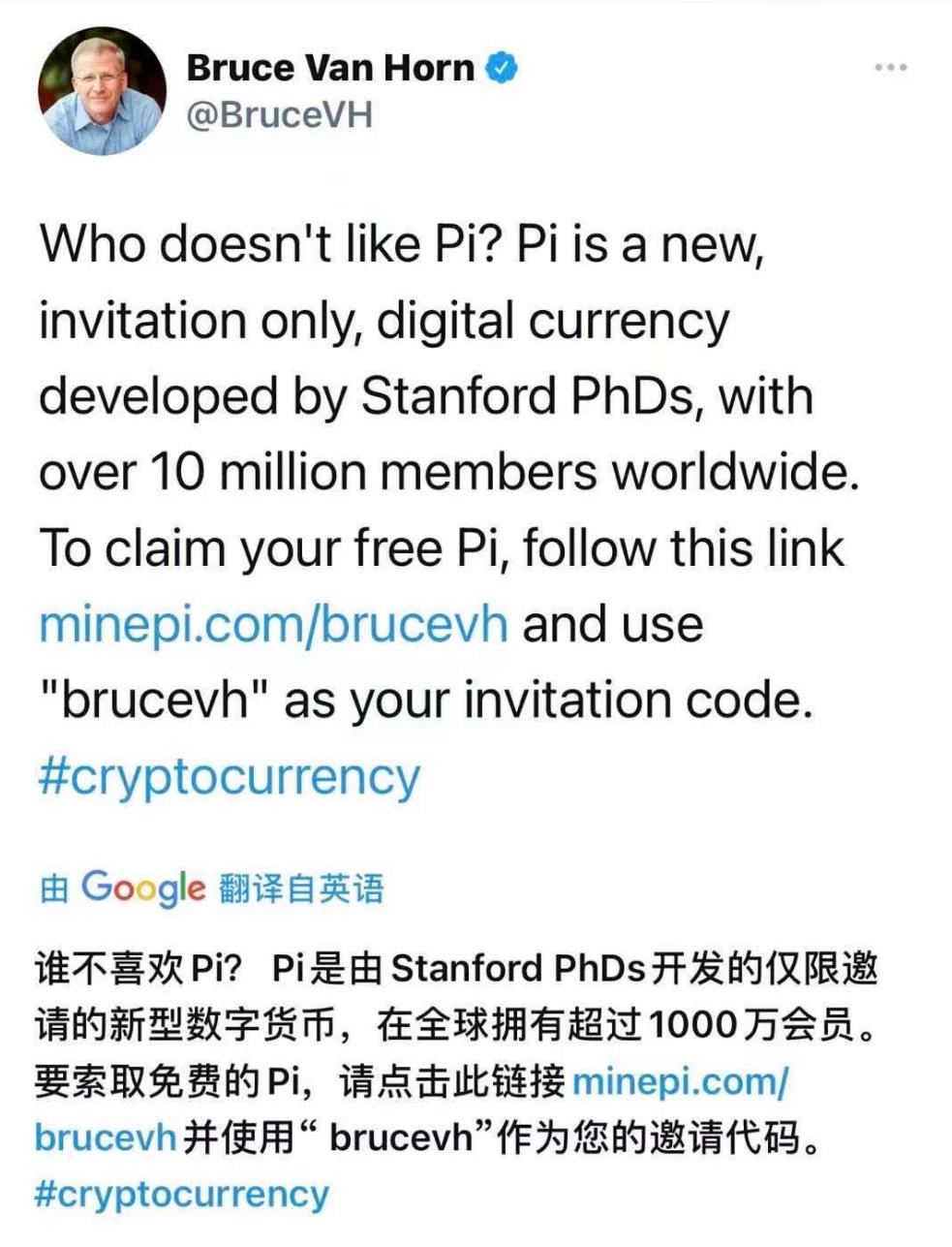Follow the minepi.com/brucevh link in the tweet
Screen dimensions: 952x1247
pos(273,624)
